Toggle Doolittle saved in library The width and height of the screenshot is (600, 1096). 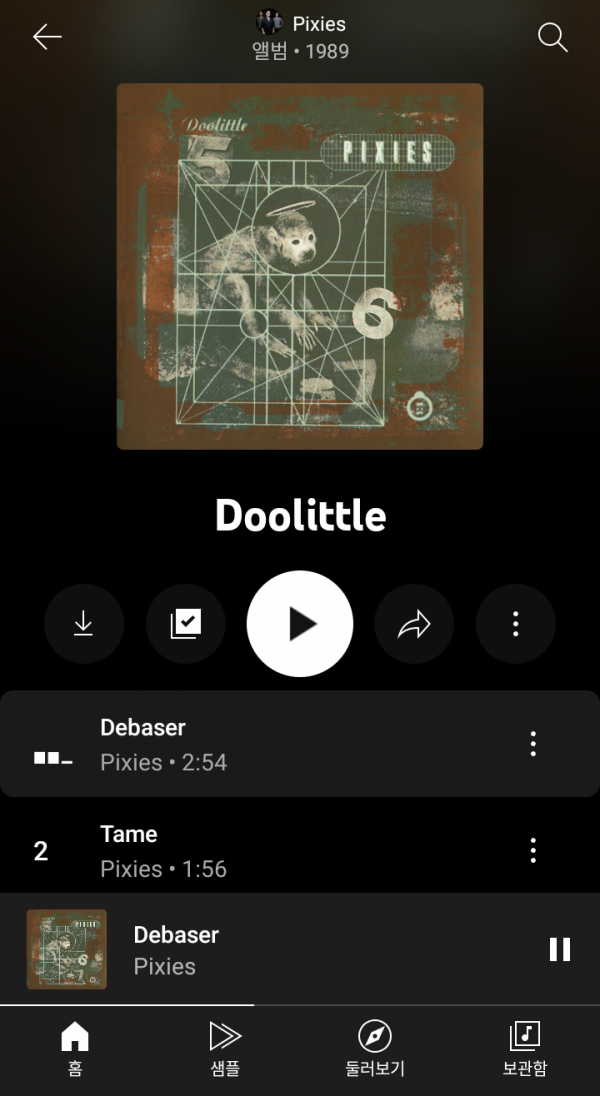pyautogui.click(x=186, y=624)
